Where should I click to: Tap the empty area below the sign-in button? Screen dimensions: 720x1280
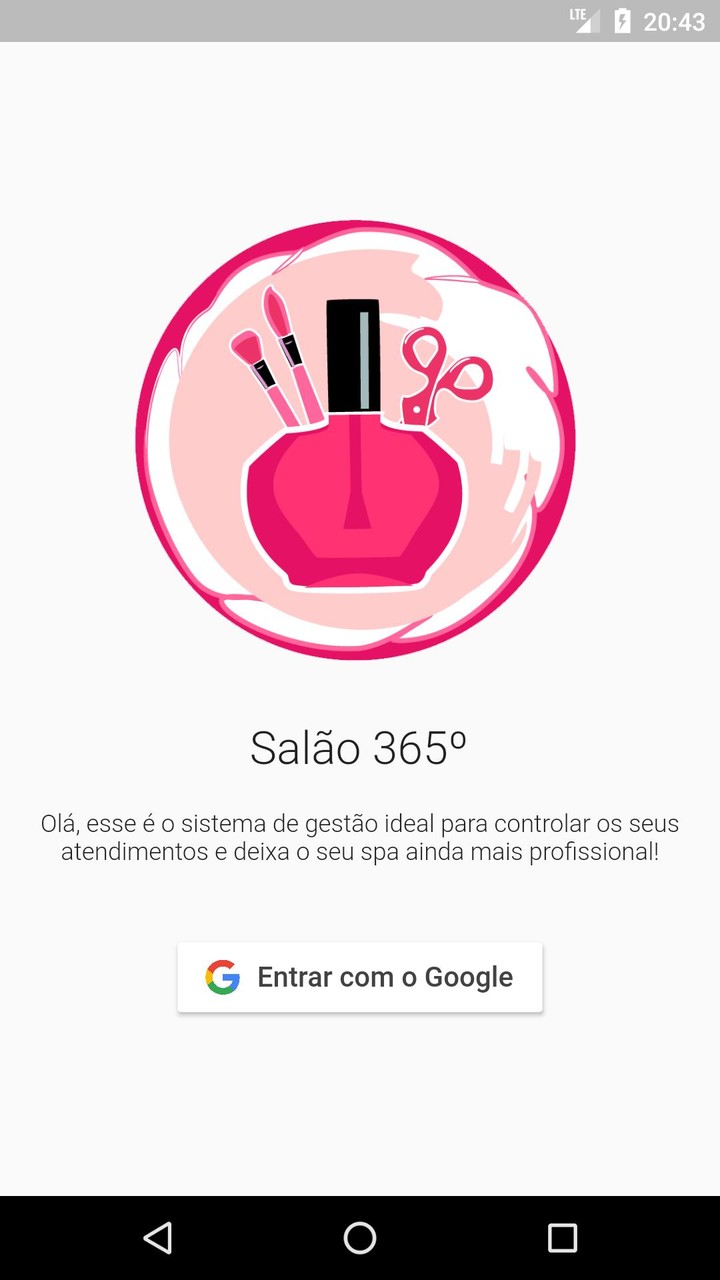pos(360,1100)
